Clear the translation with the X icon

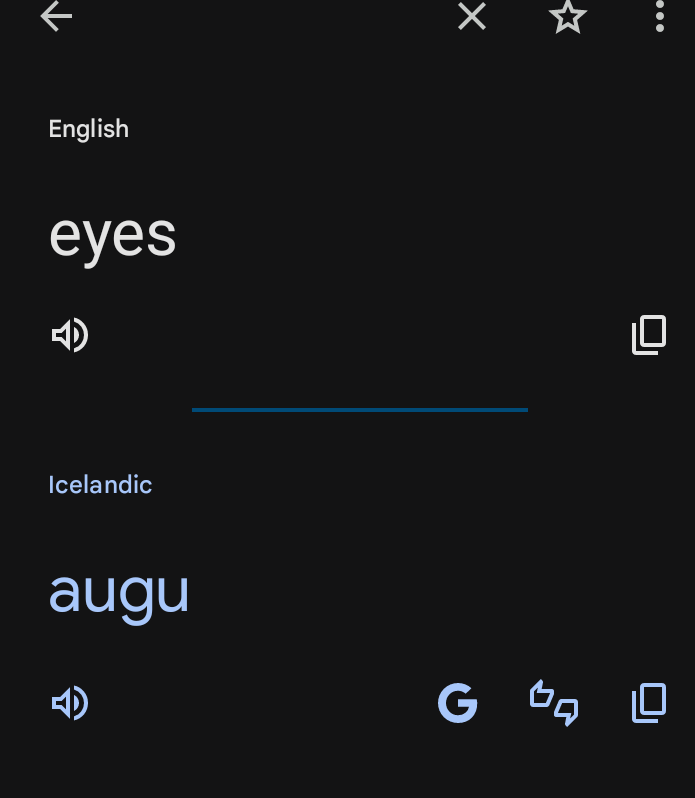click(472, 16)
